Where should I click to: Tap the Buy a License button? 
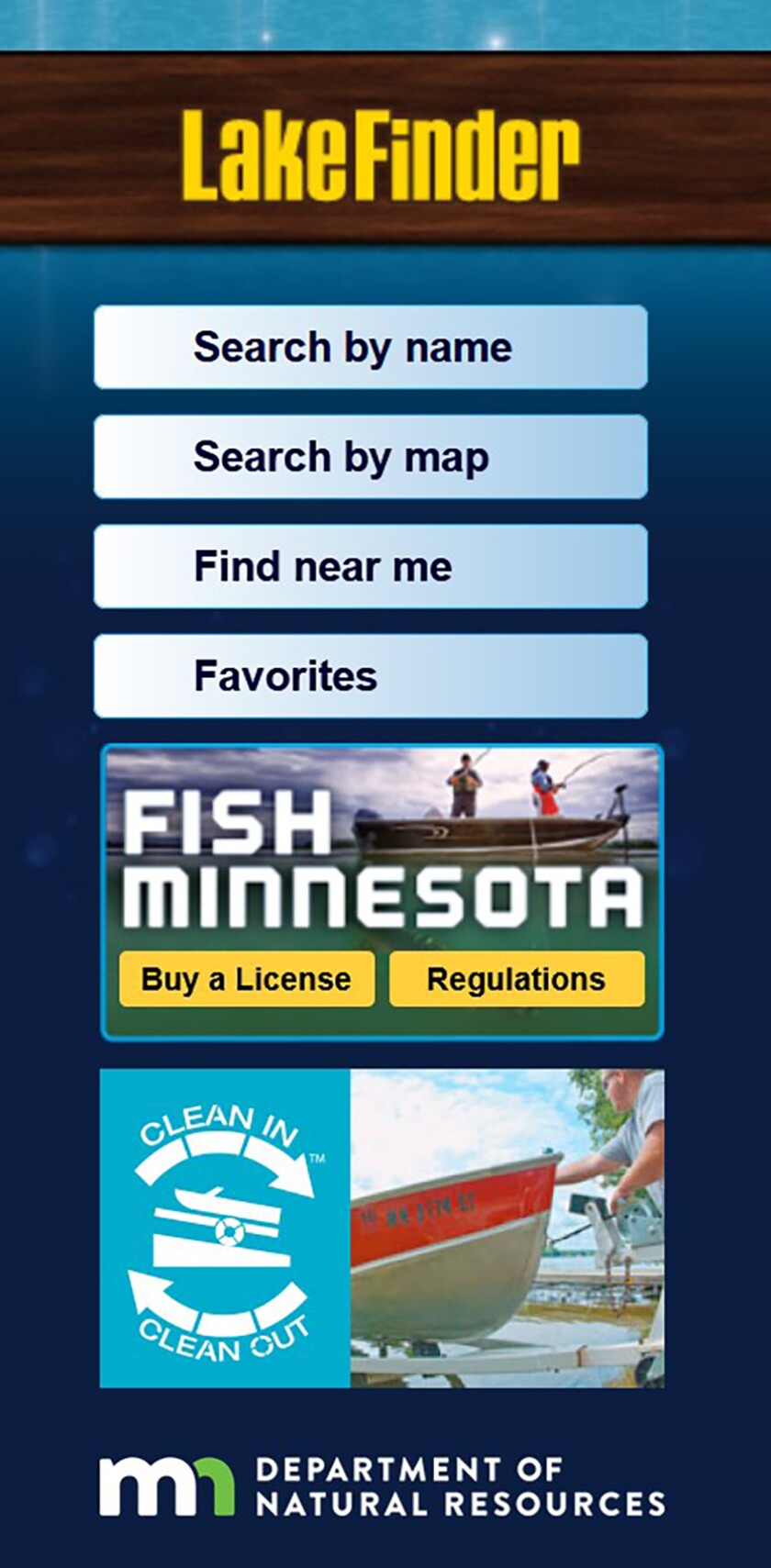(246, 979)
